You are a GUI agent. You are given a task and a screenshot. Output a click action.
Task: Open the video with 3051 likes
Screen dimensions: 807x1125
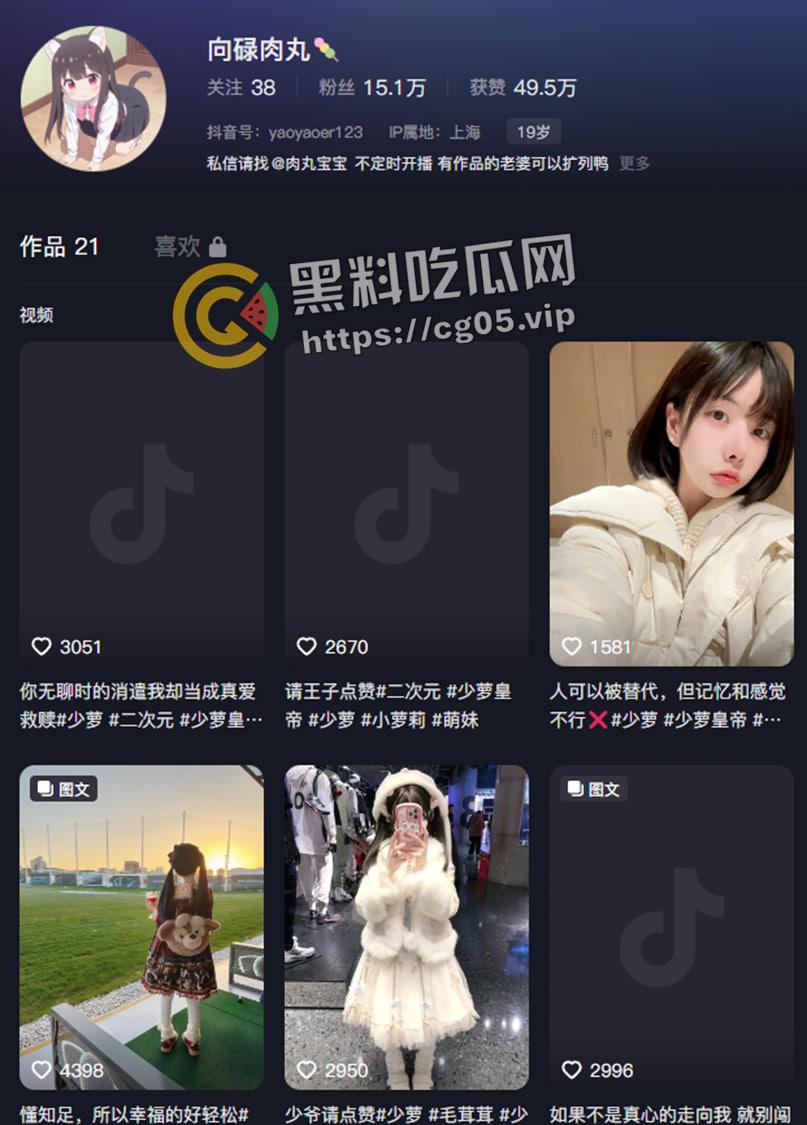coord(141,504)
